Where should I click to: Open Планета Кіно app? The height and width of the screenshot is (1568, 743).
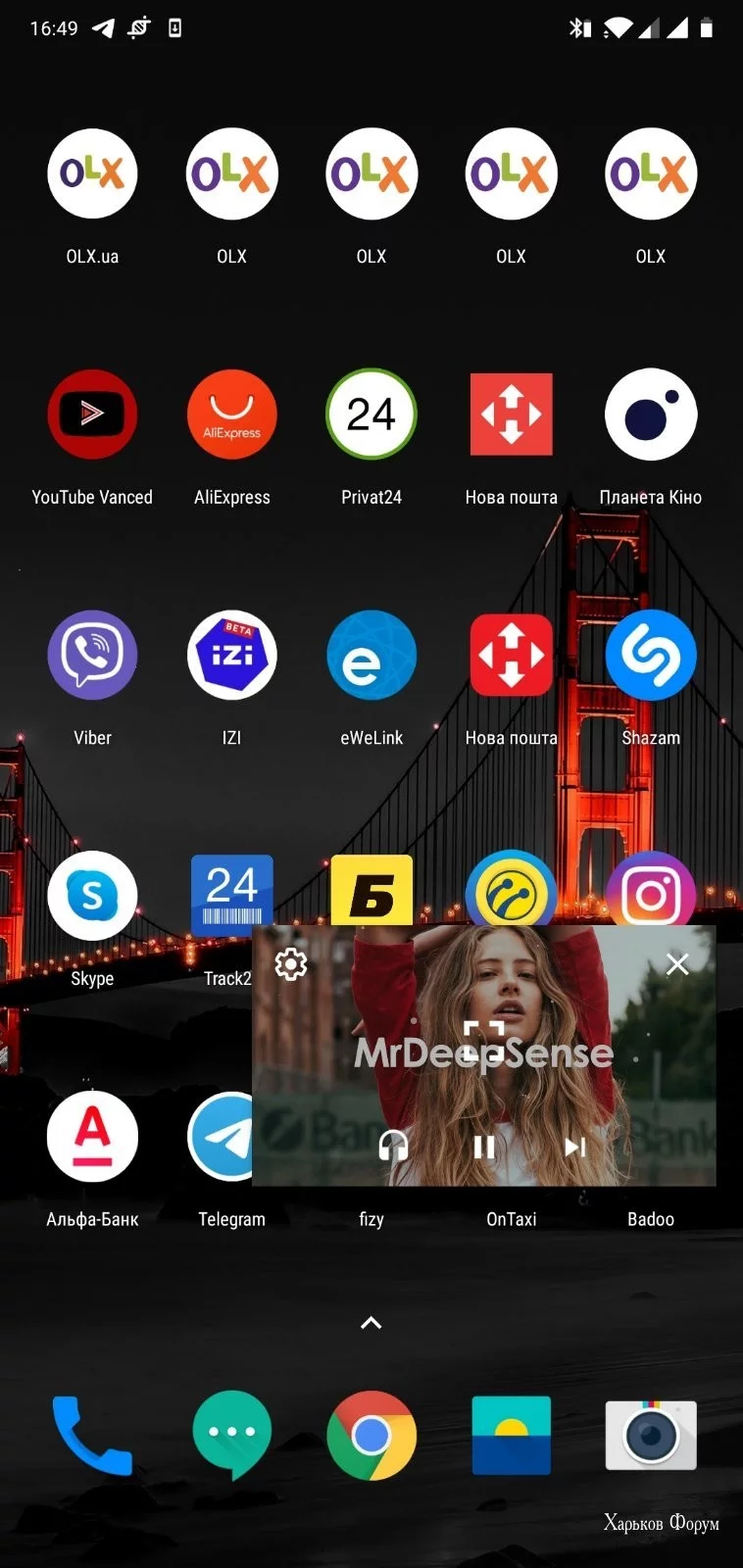click(651, 415)
